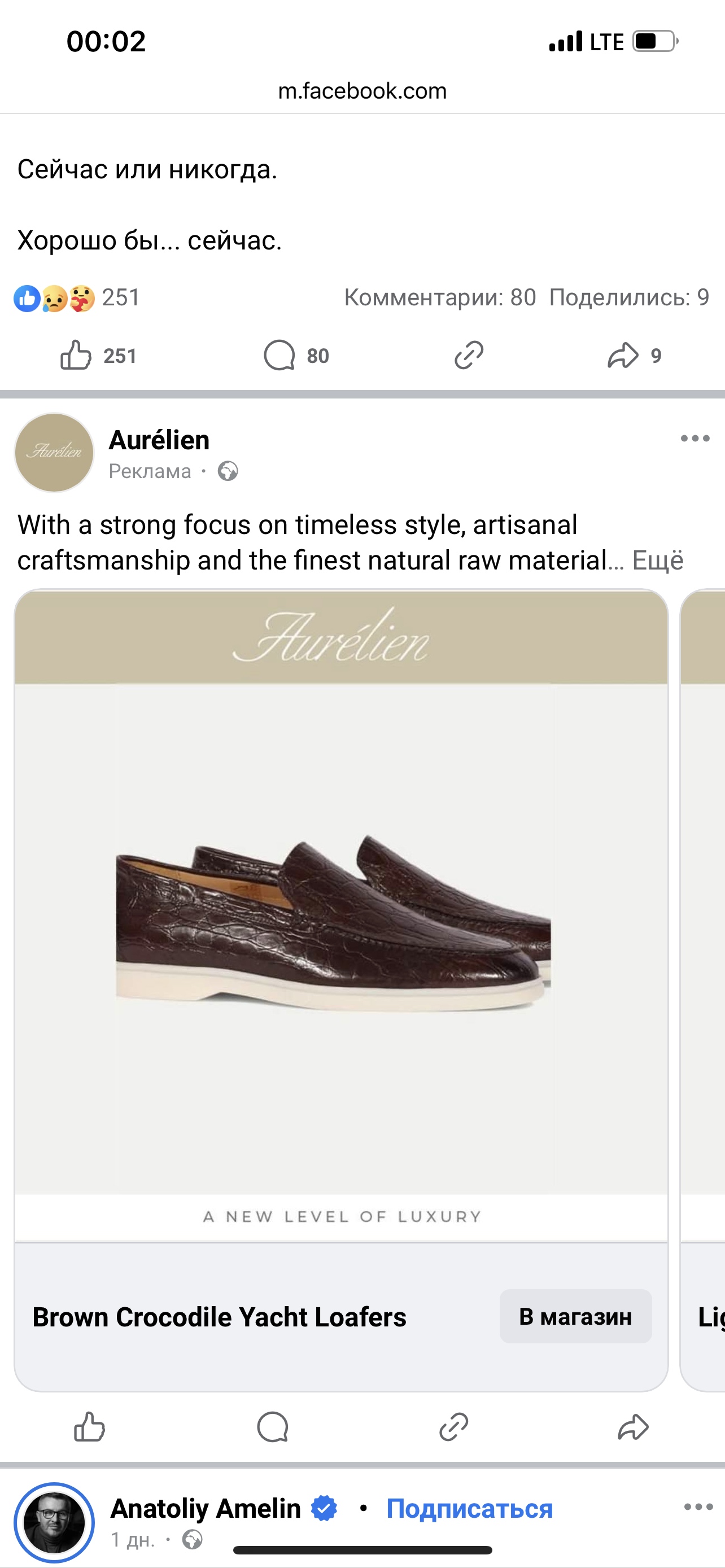
Task: Open Aurélien profile picture
Action: [54, 452]
